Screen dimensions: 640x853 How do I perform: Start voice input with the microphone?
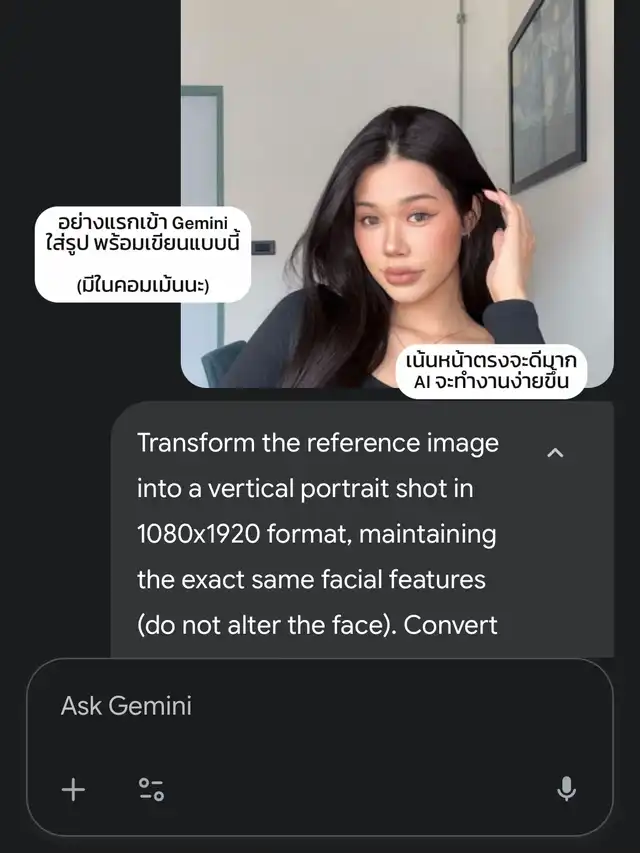click(x=566, y=790)
